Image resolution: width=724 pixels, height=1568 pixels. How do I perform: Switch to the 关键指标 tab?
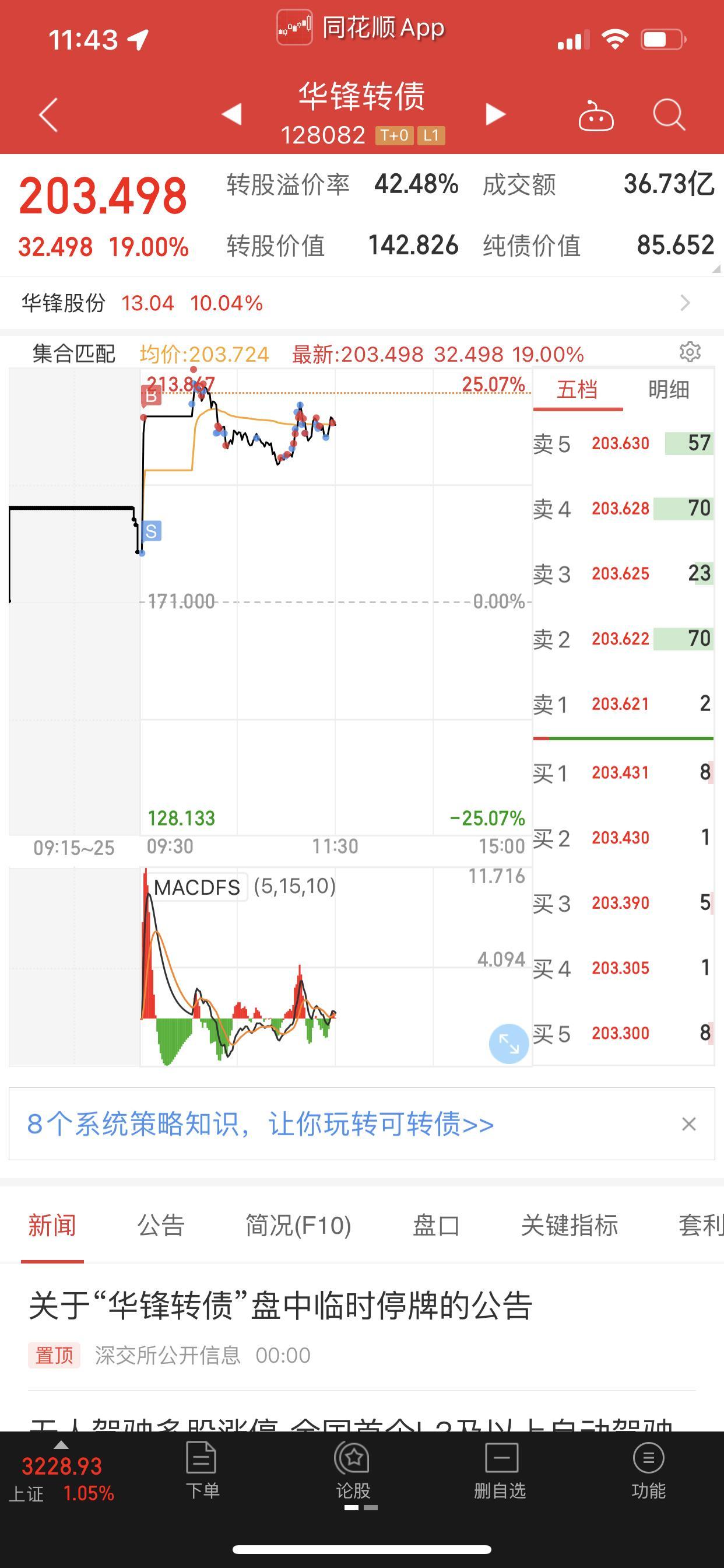[x=570, y=1224]
